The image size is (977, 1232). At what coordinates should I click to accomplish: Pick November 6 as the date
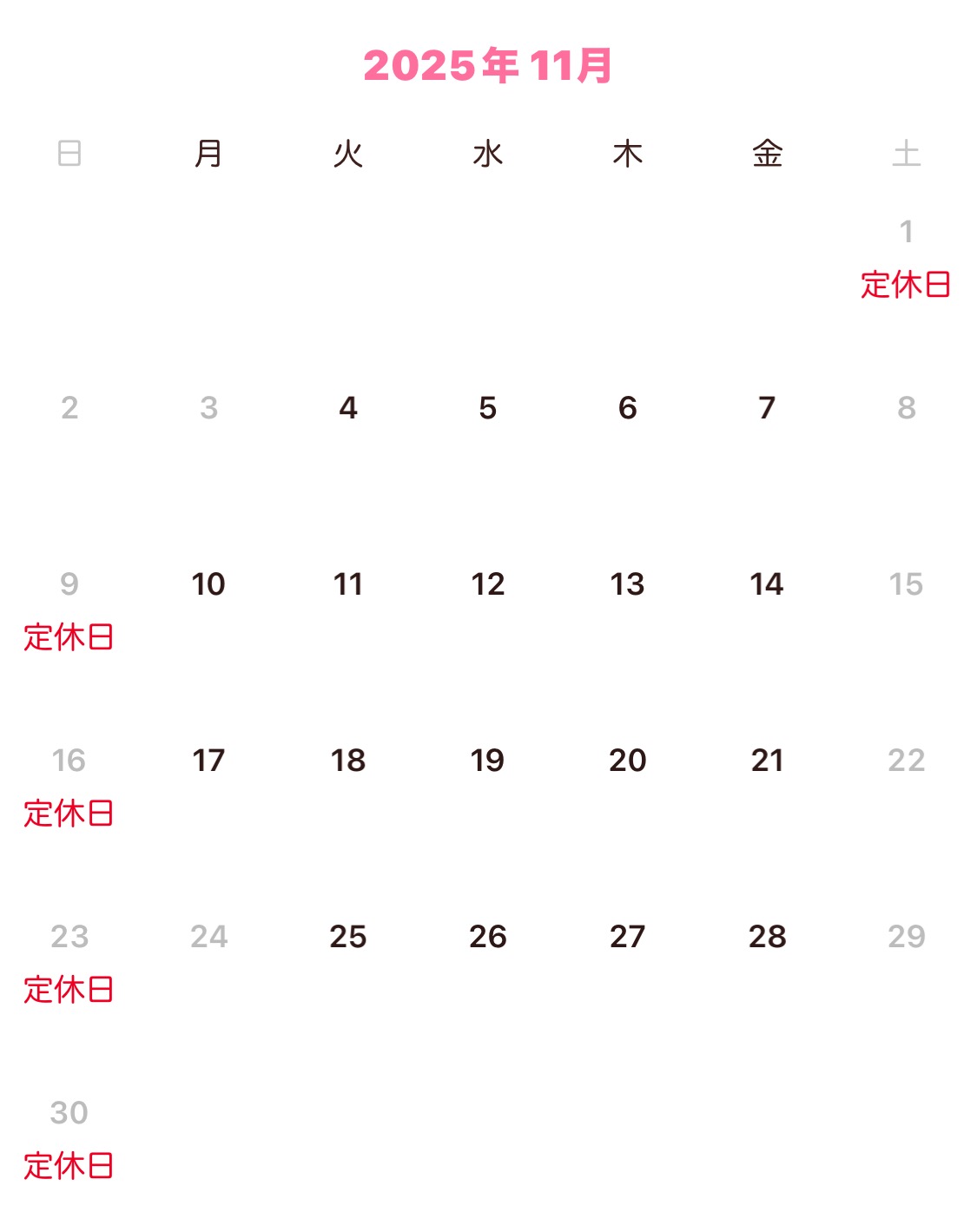(x=628, y=408)
